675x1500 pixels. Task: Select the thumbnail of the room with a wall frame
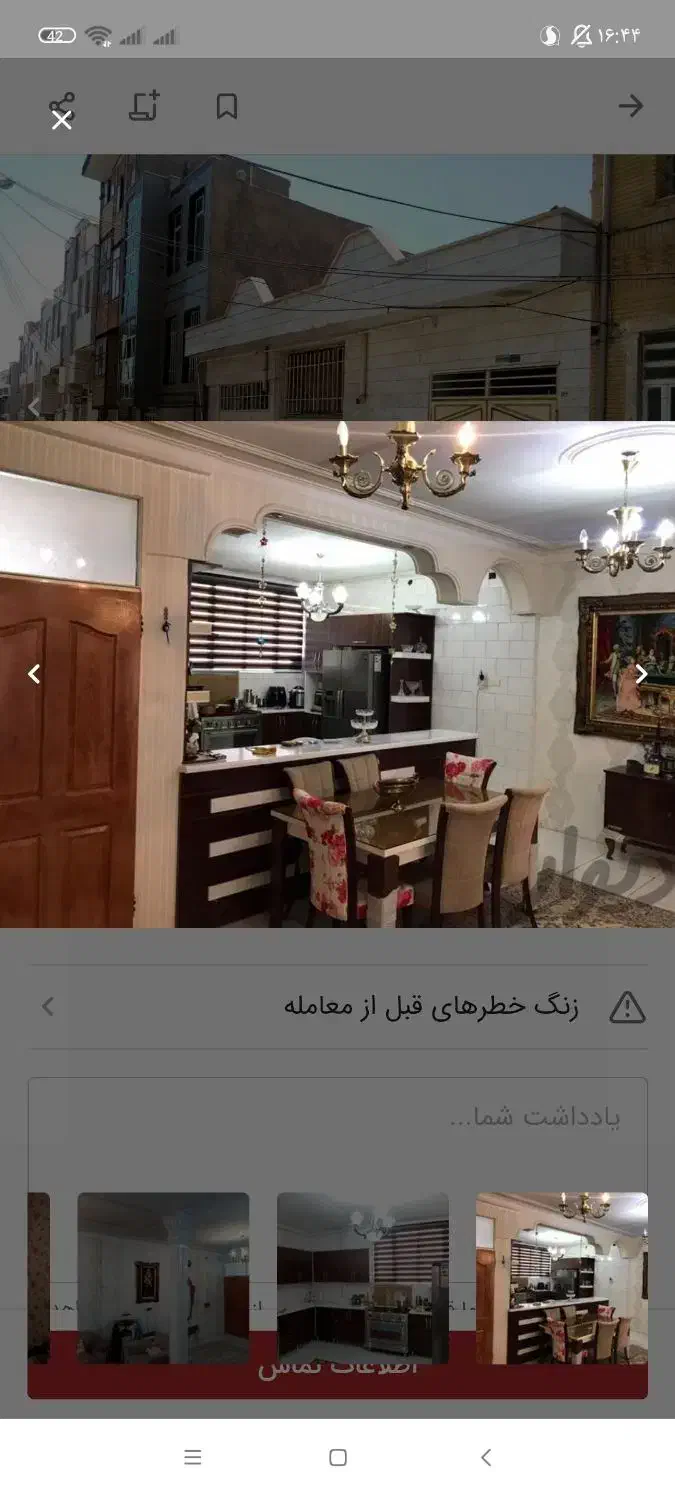163,1278
